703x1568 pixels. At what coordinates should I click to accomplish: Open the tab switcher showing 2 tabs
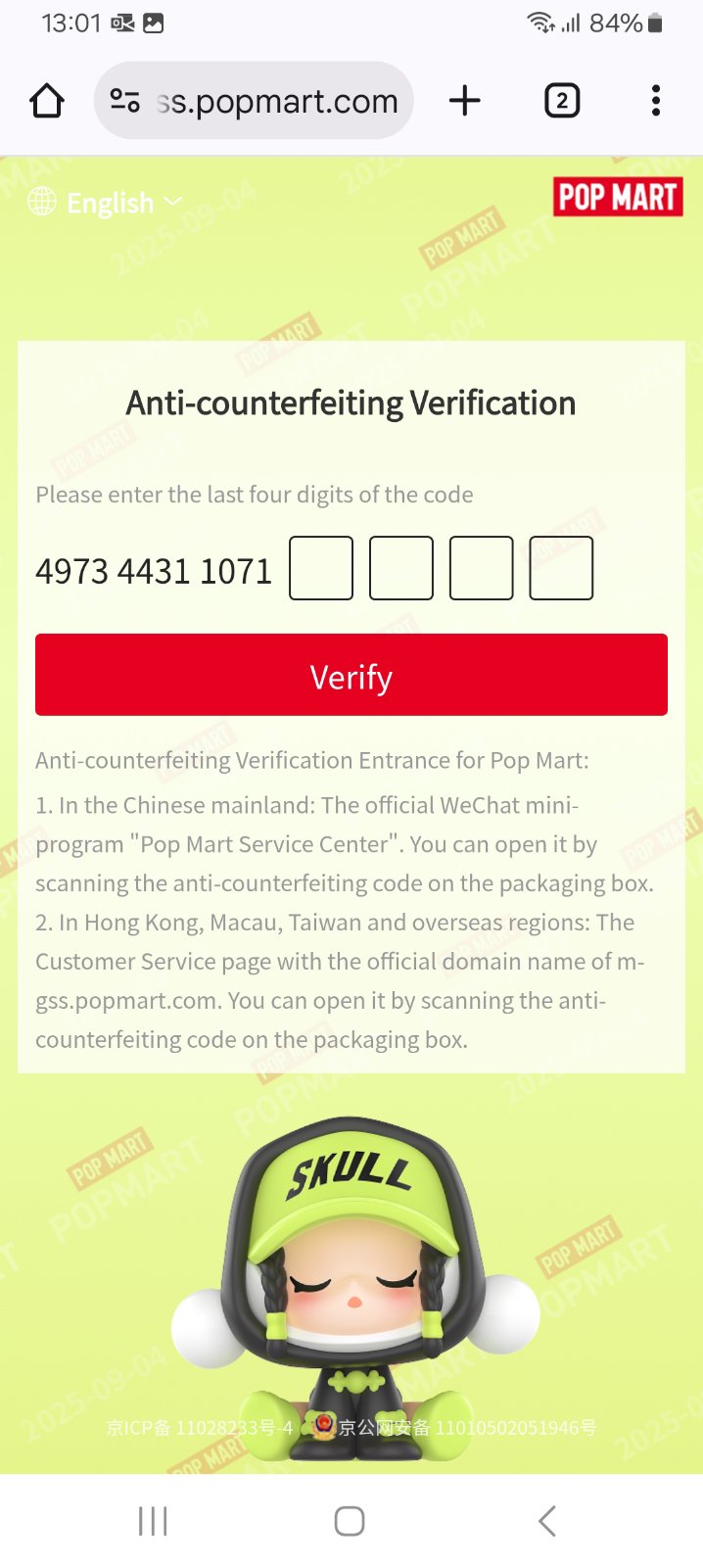click(562, 101)
